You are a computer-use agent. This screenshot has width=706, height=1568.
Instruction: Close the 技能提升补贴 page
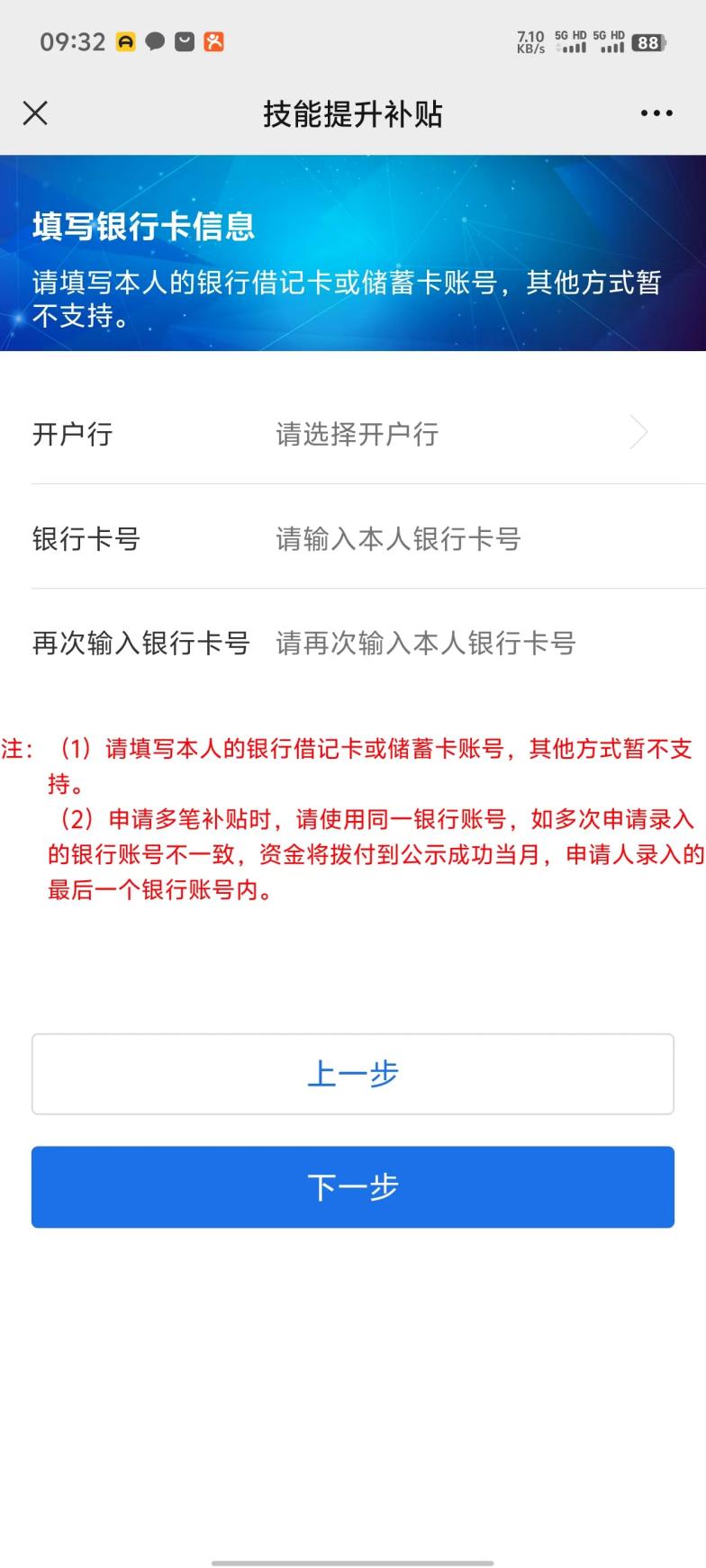(x=35, y=113)
